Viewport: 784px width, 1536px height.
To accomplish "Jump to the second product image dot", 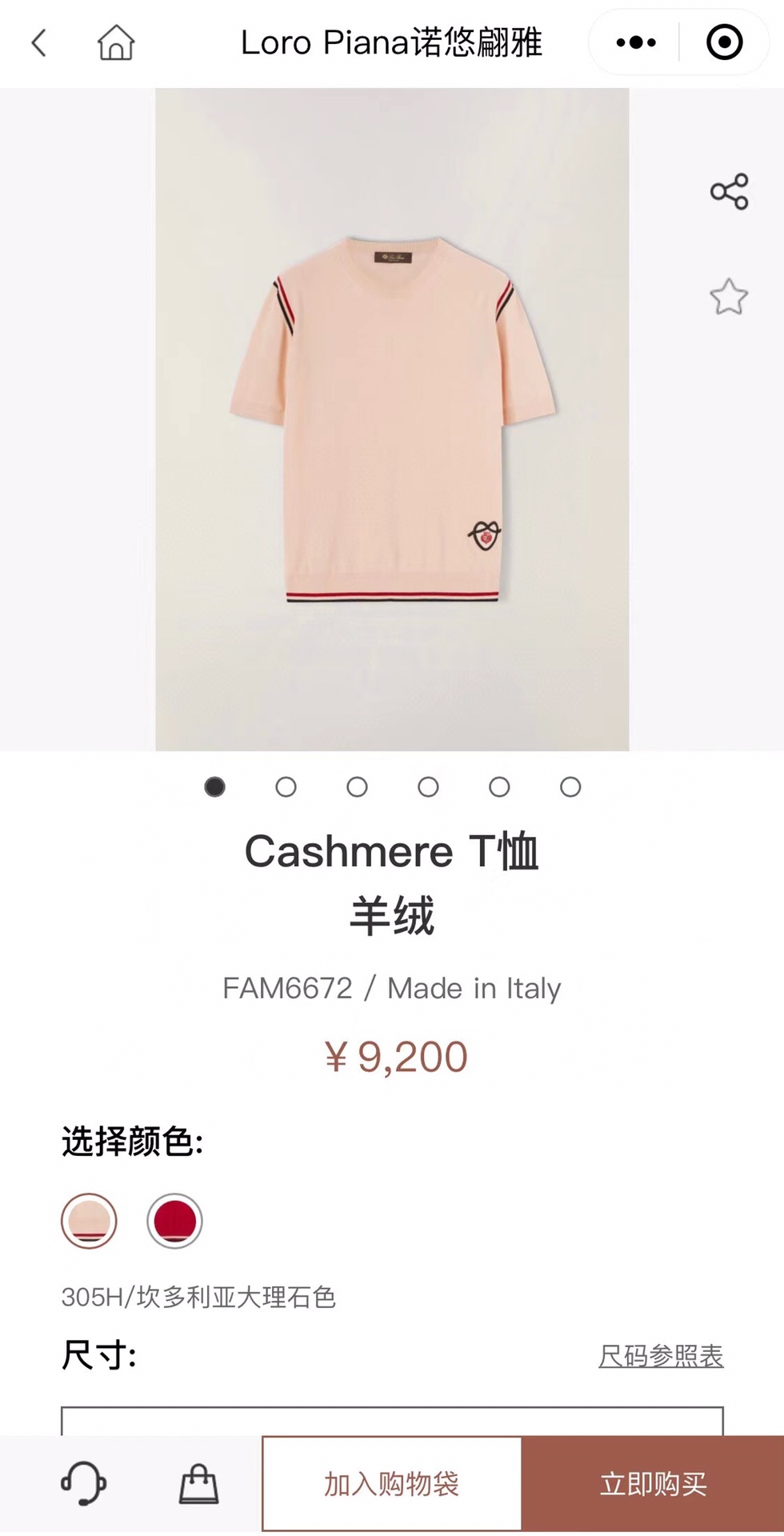I will 286,787.
